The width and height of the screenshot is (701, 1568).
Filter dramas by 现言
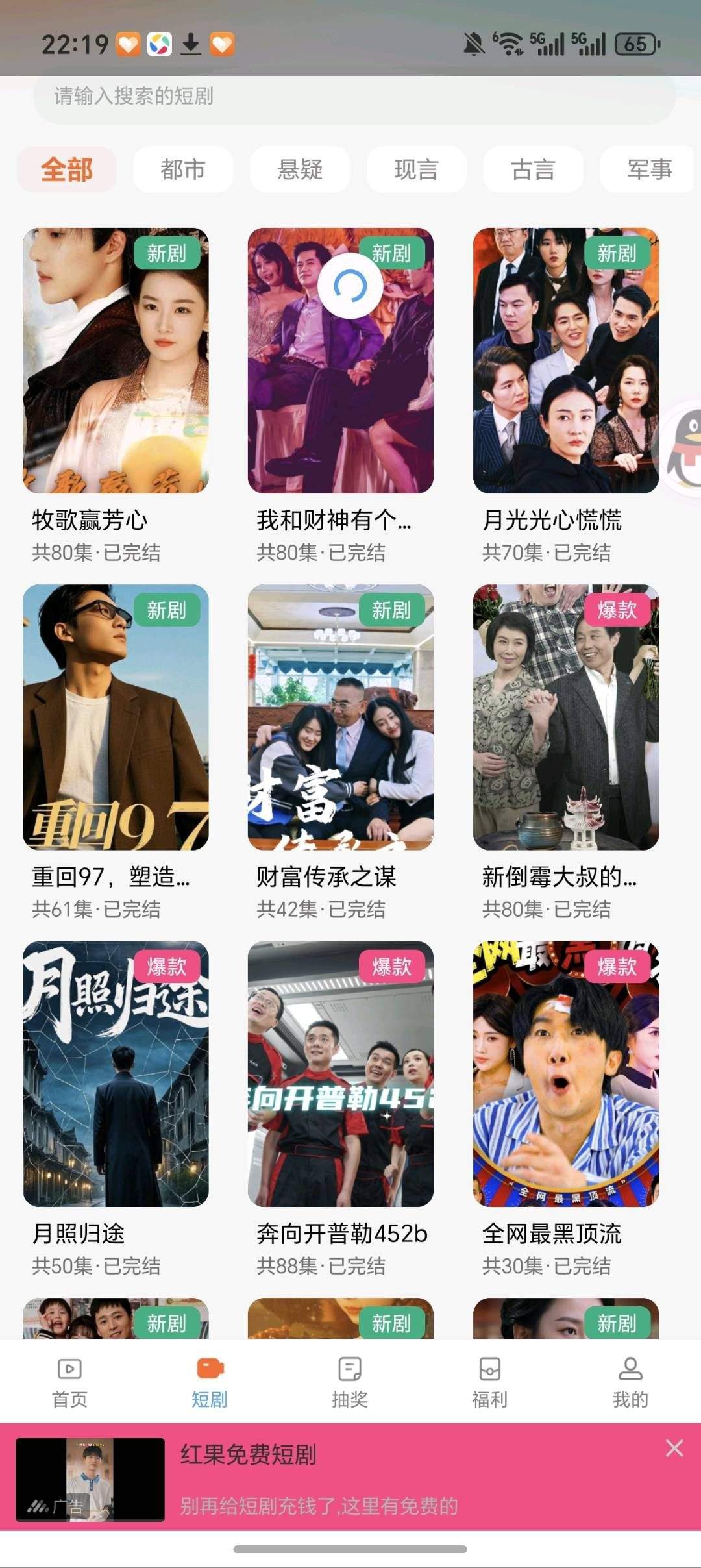pyautogui.click(x=416, y=169)
